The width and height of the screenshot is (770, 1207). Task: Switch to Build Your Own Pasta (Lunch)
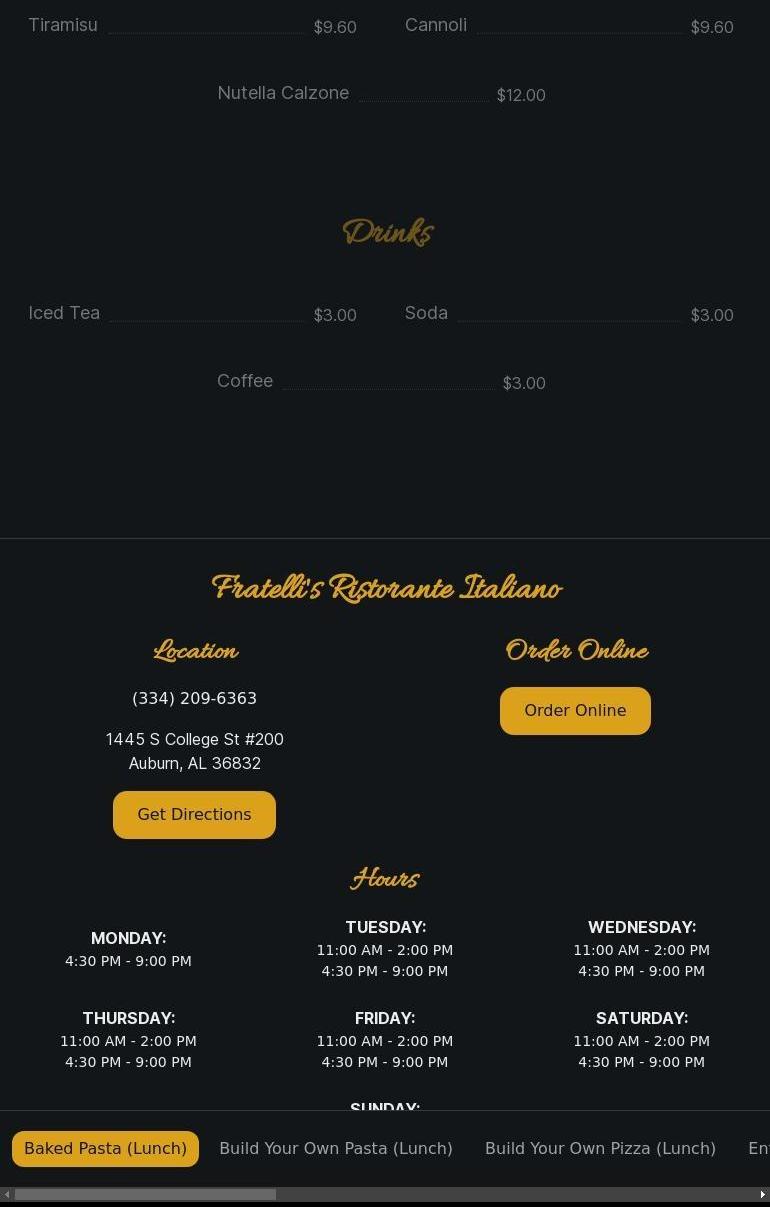(x=336, y=1149)
